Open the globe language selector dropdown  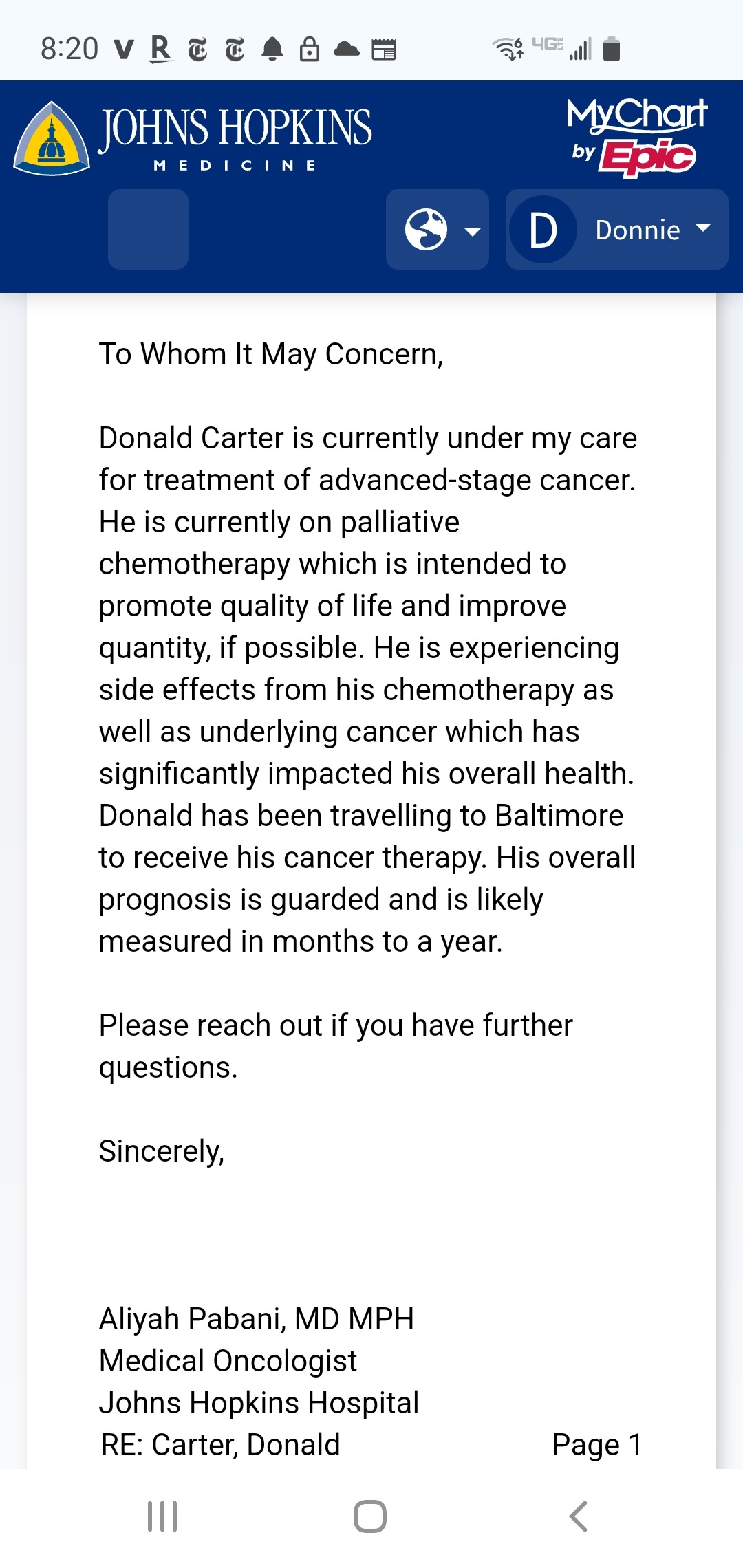point(438,230)
